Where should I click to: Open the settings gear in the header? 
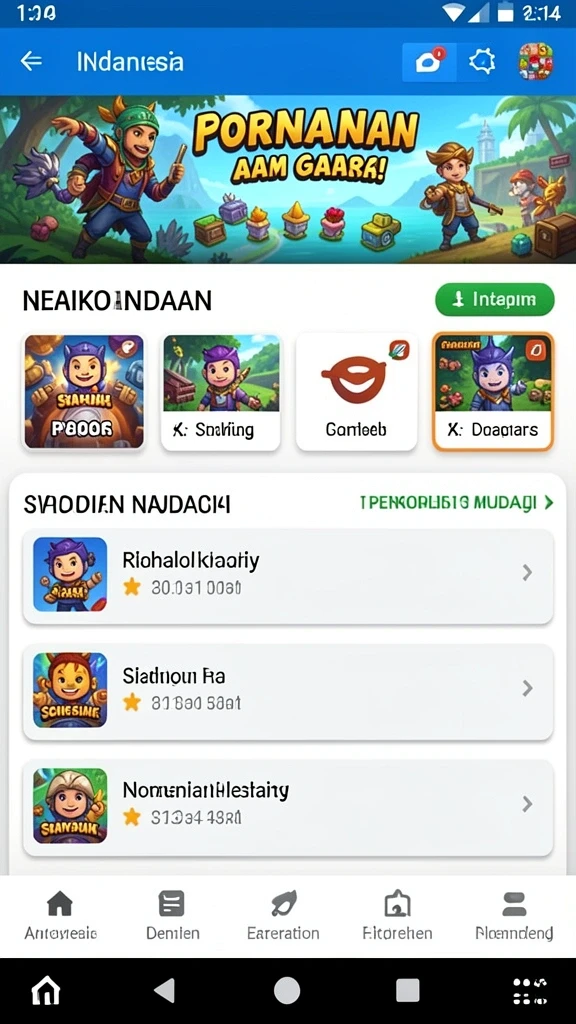482,62
